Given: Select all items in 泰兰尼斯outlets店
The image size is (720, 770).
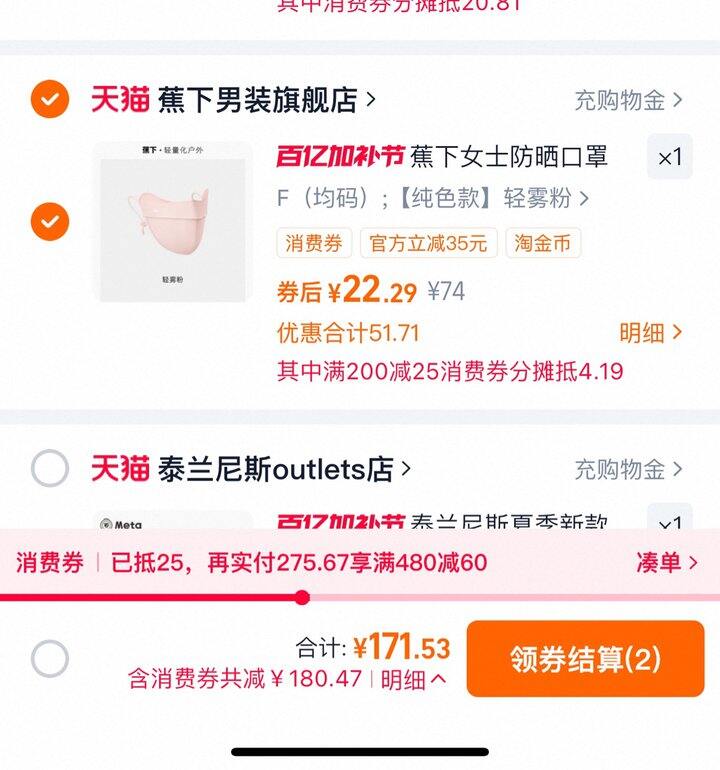Looking at the screenshot, I should [50, 468].
